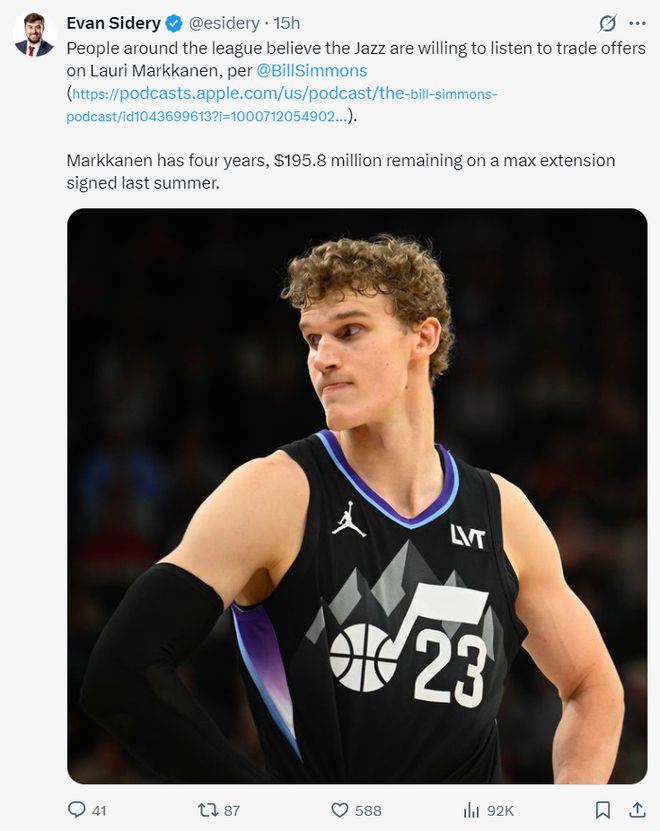The width and height of the screenshot is (660, 831).
Task: Open the post's overflow menu
Action: [x=637, y=23]
